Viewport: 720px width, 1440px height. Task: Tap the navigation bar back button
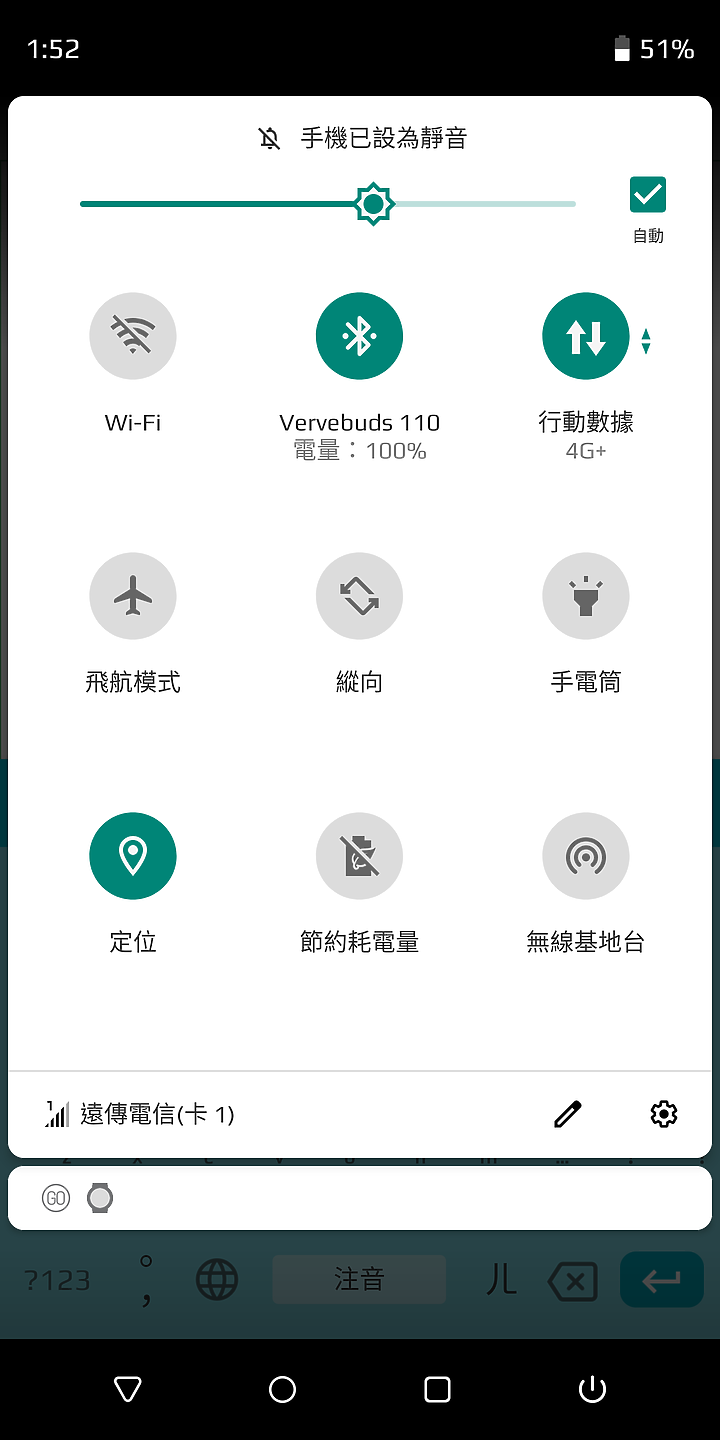click(x=128, y=1389)
